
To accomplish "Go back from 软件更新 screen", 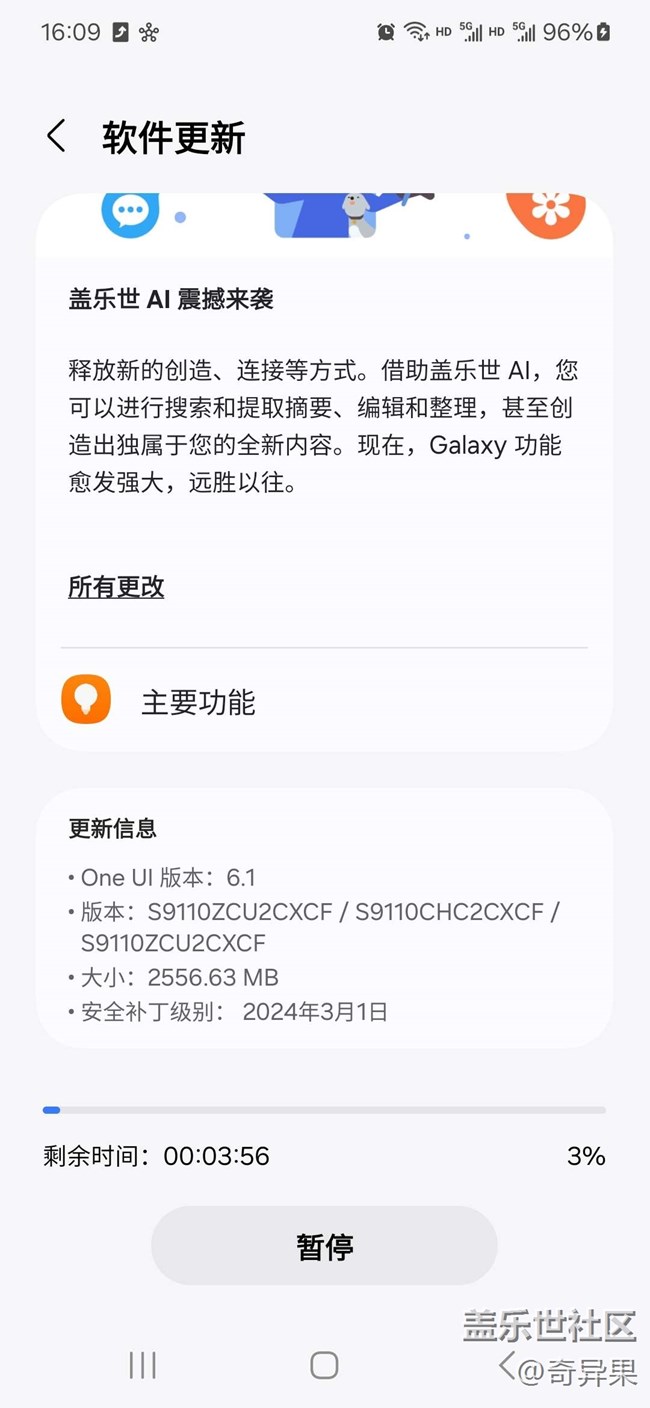I will [57, 136].
